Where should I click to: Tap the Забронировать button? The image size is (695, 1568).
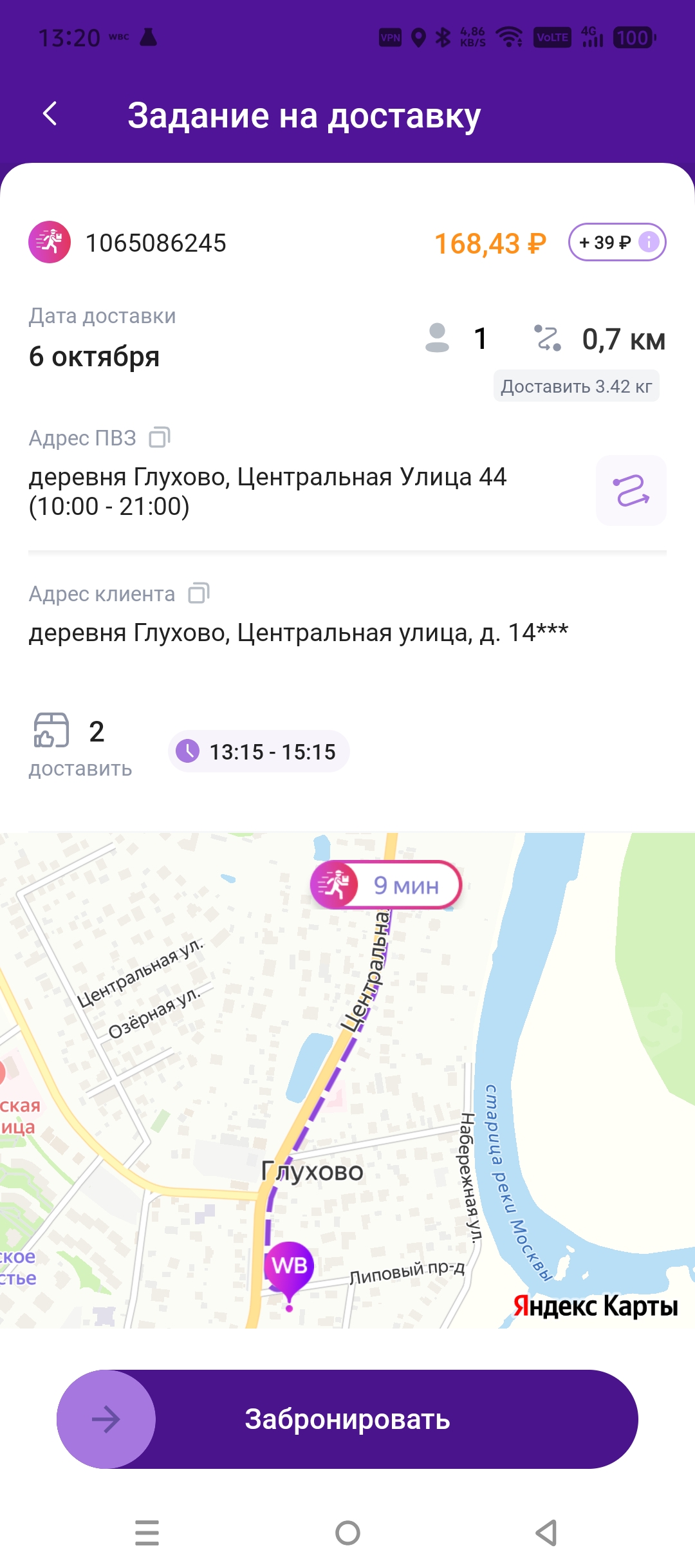tap(347, 1419)
